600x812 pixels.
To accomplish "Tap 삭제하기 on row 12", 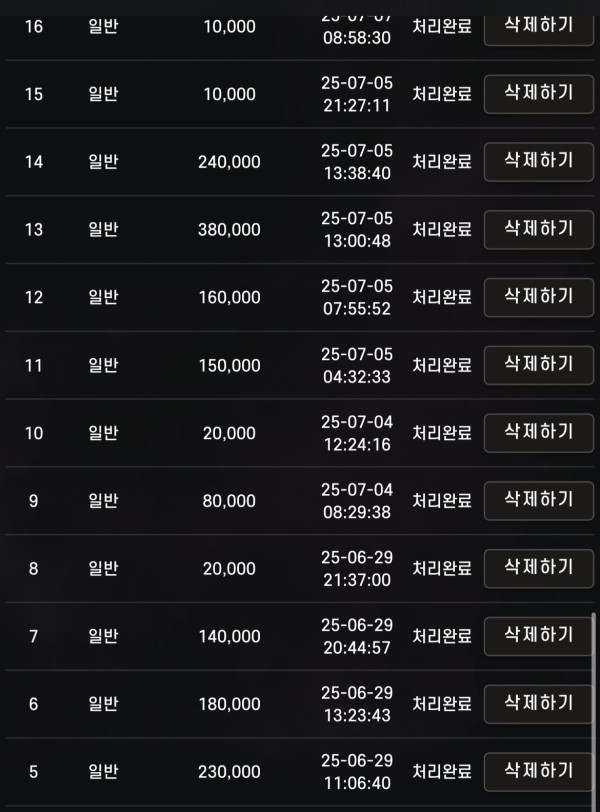I will [x=538, y=296].
